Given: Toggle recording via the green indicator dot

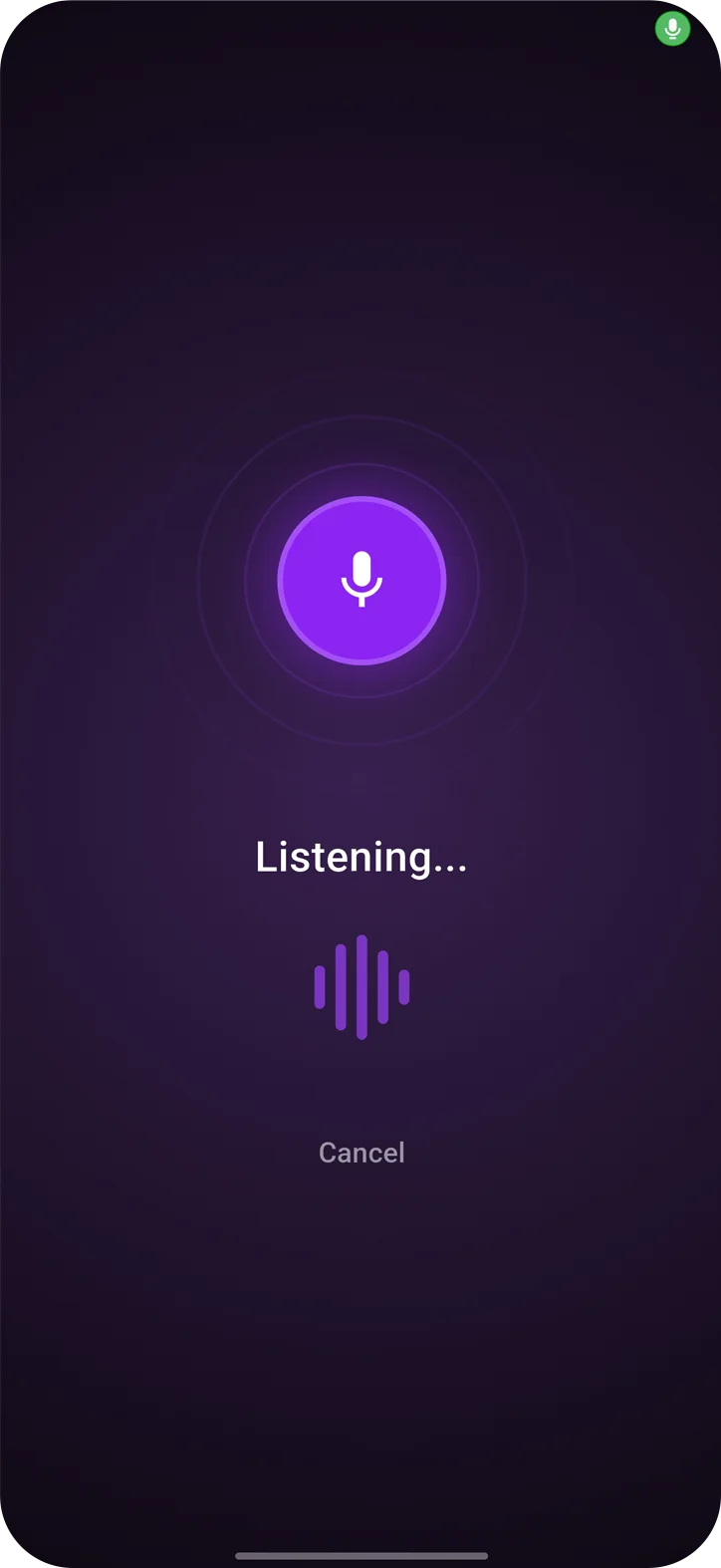Looking at the screenshot, I should (x=672, y=29).
